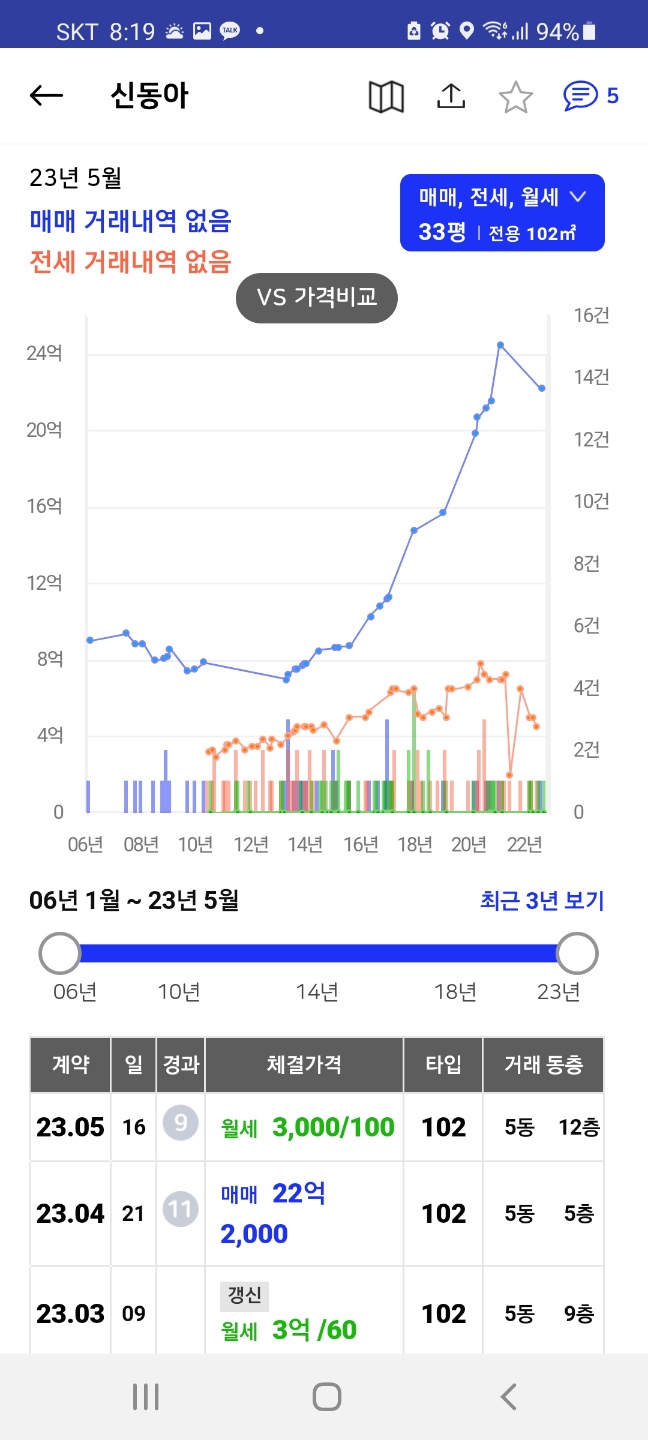Expand the 매매, 전세, 월세 33평 dropdown
The width and height of the screenshot is (648, 1440).
502,213
